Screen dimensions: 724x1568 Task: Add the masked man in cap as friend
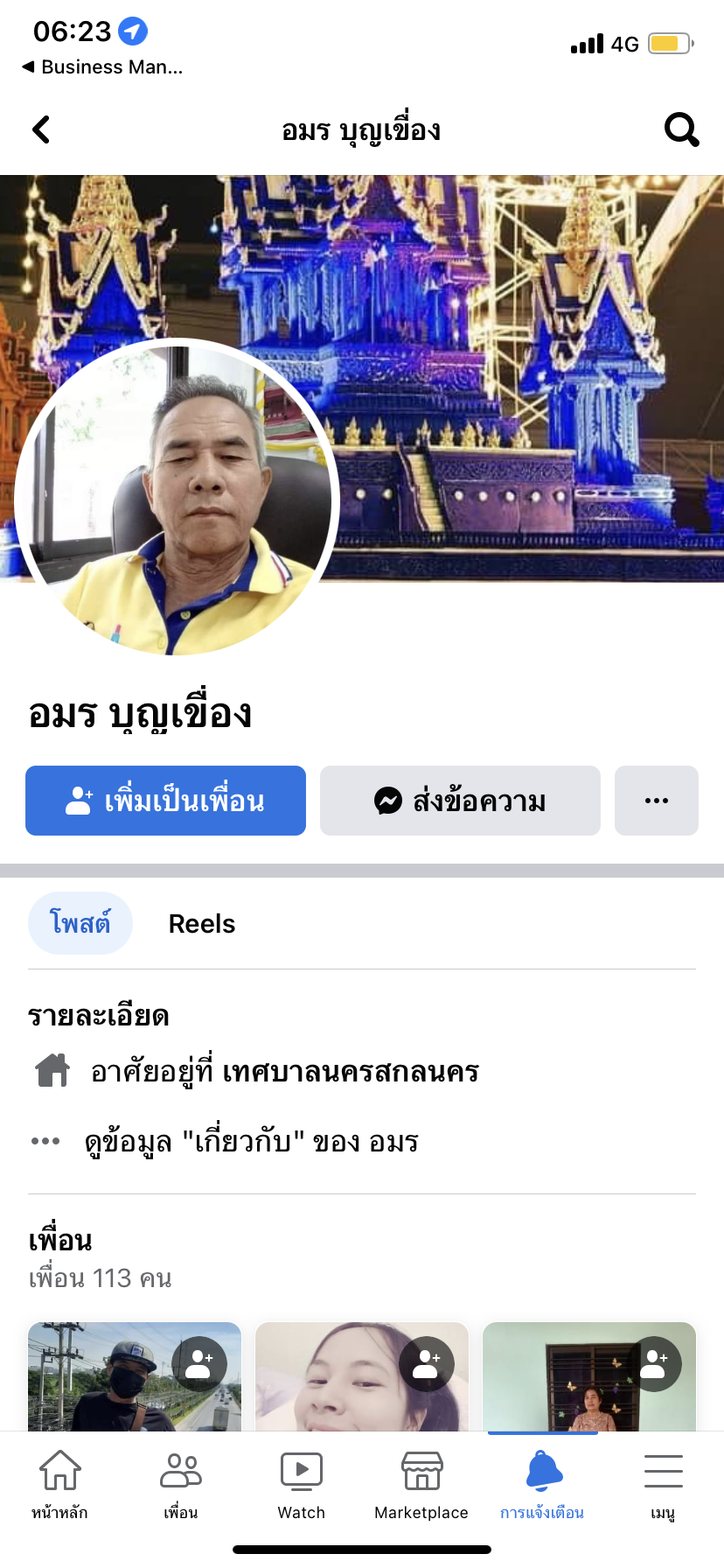point(199,1363)
